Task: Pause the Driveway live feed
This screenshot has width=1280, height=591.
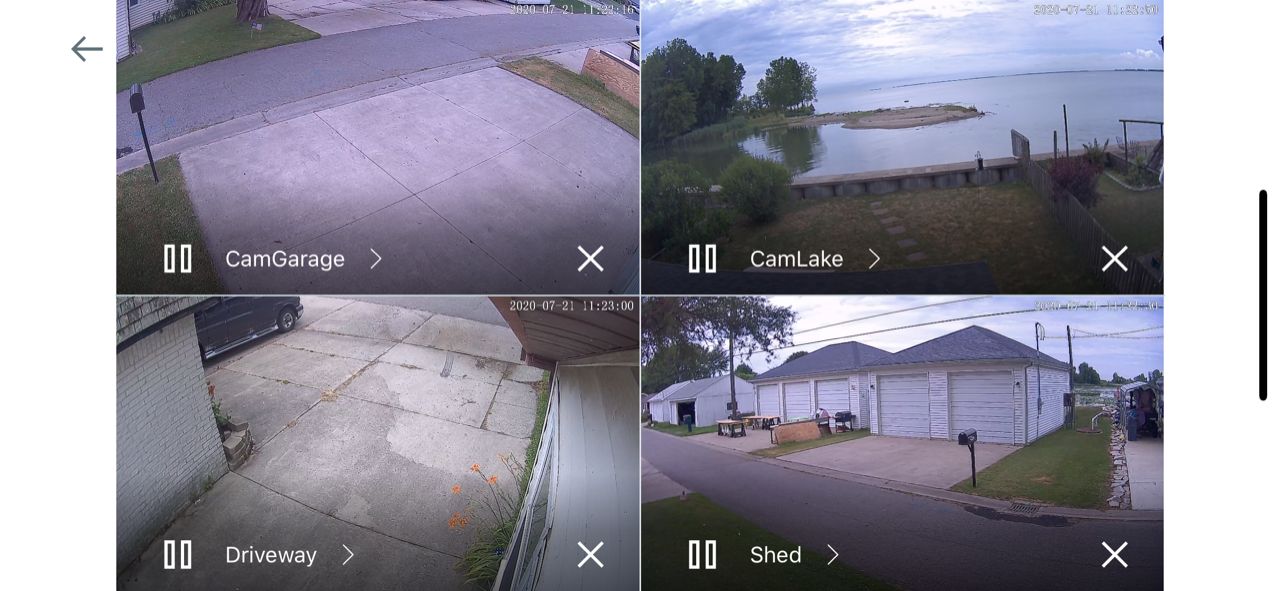Action: pyautogui.click(x=178, y=555)
